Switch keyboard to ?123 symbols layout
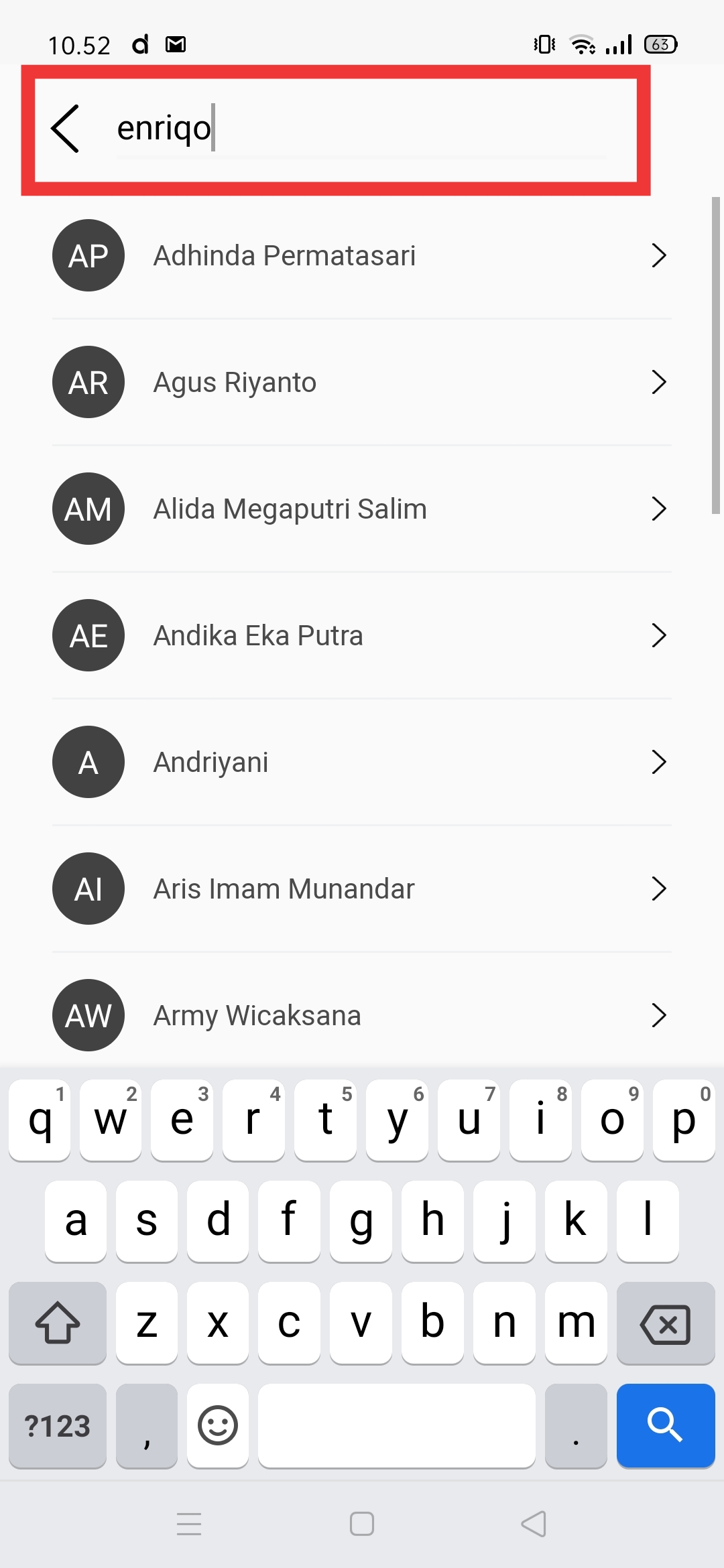This screenshot has width=724, height=1568. [58, 1425]
